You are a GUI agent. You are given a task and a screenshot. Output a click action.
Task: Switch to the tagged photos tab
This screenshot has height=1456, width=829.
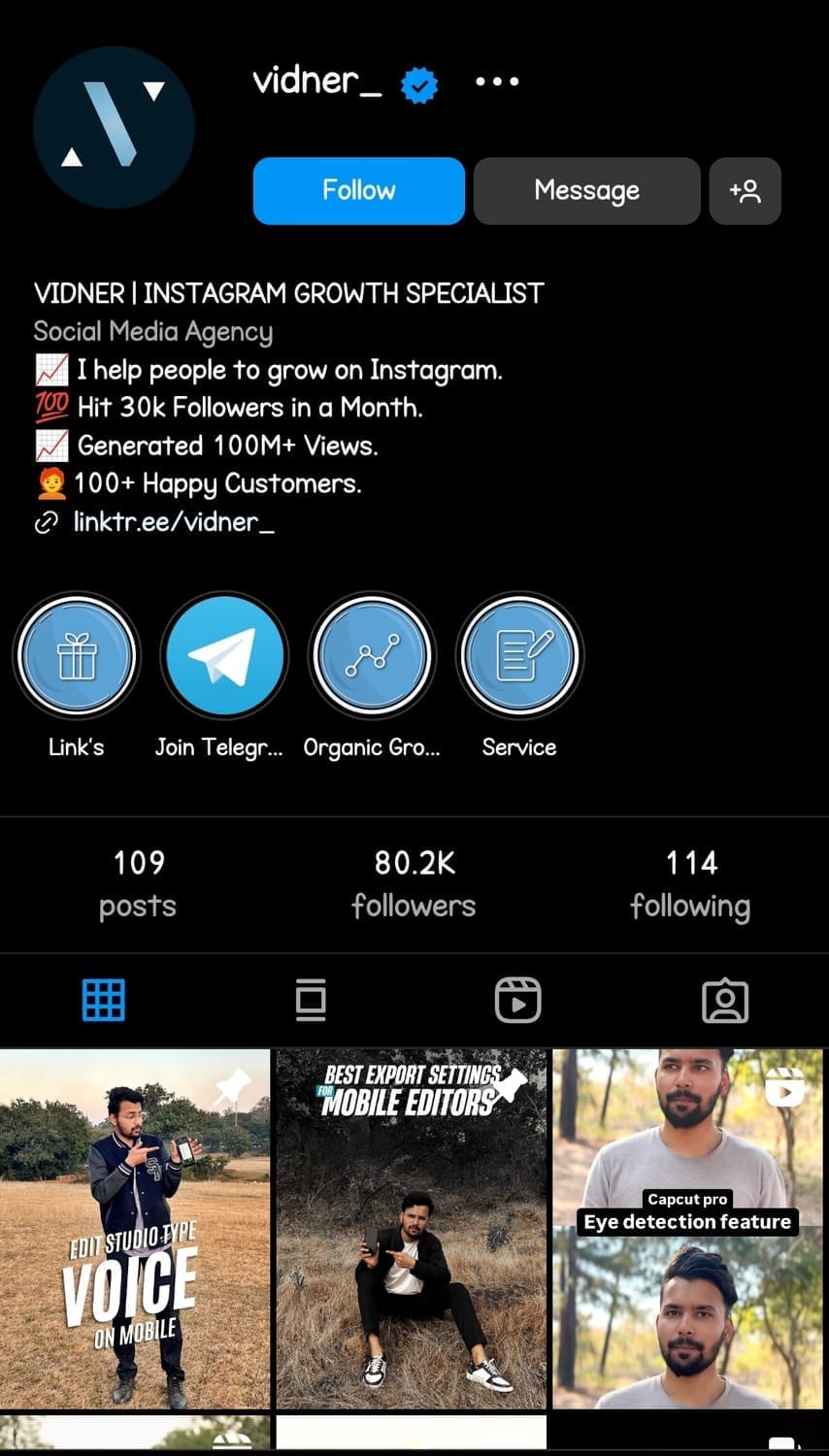click(x=725, y=1000)
